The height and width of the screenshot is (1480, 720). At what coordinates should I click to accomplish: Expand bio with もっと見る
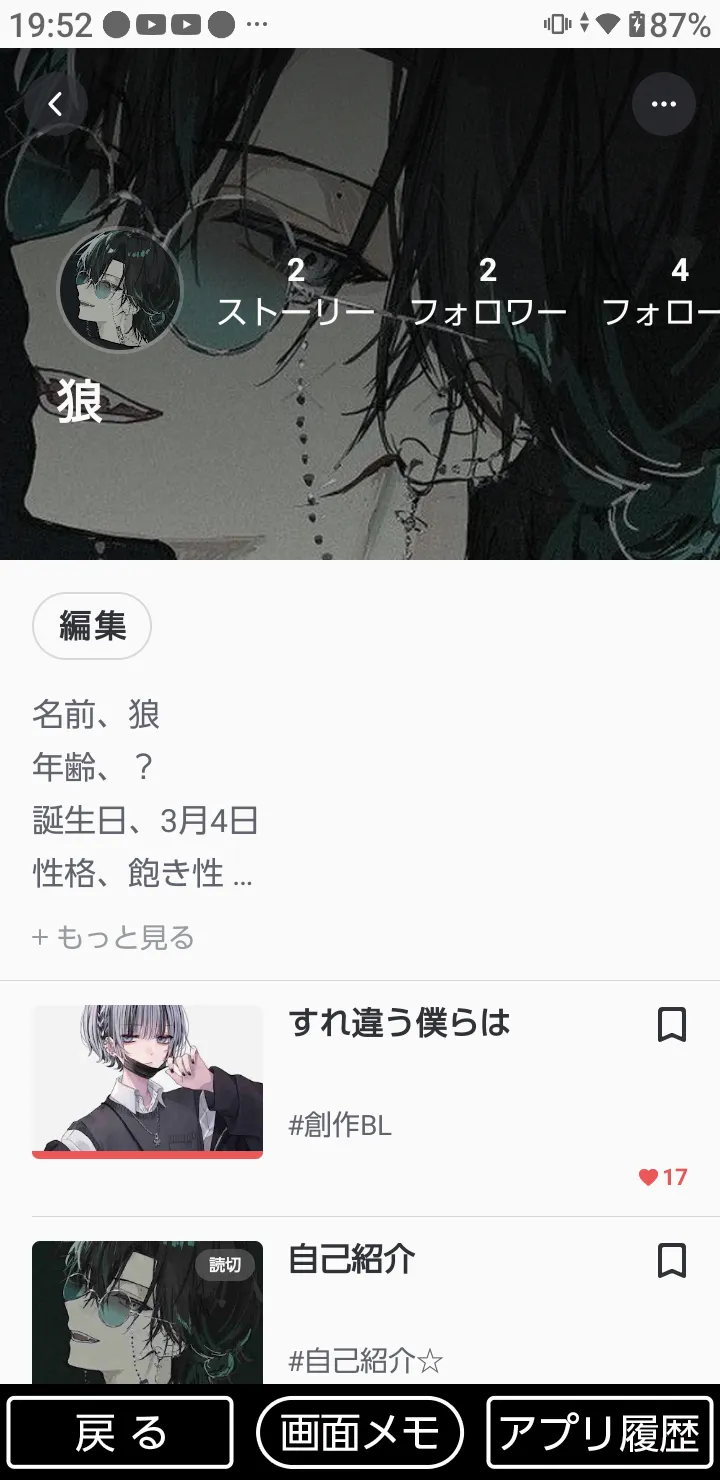pyautogui.click(x=113, y=937)
